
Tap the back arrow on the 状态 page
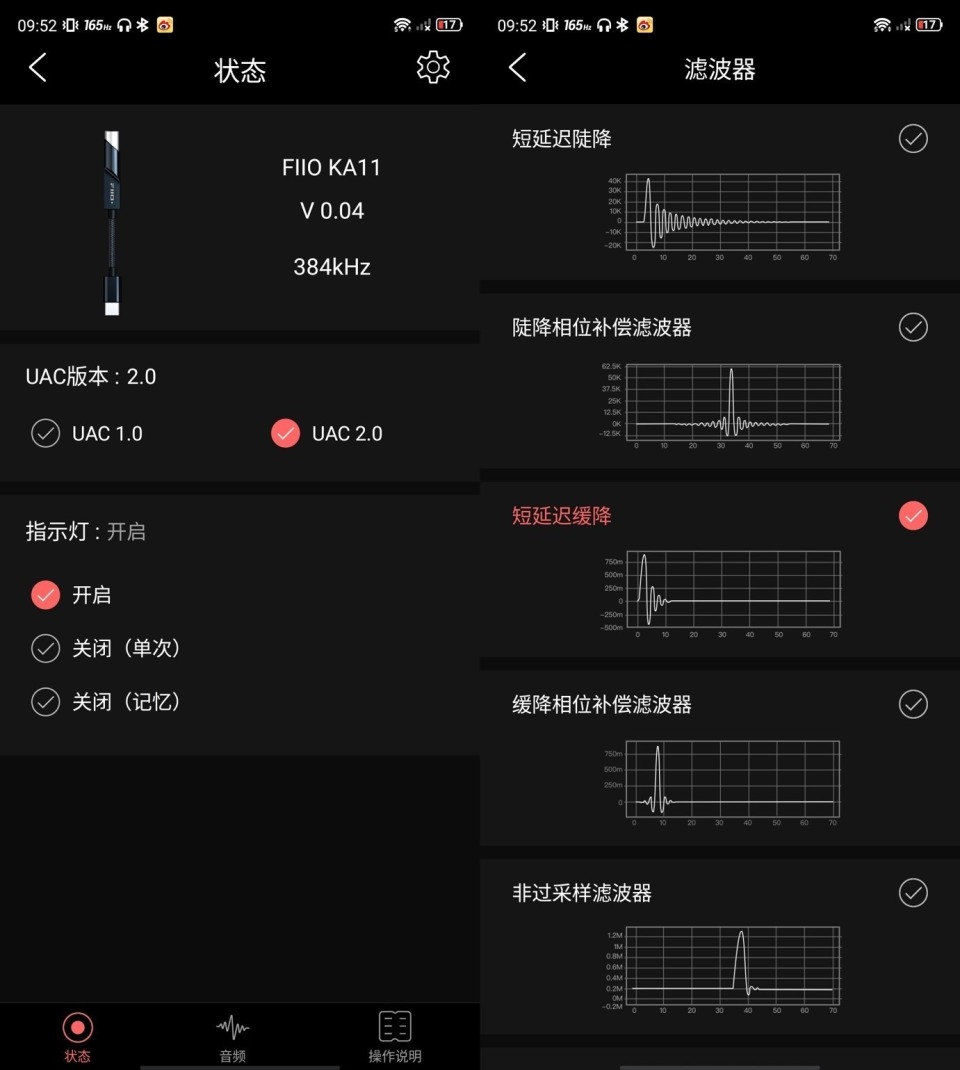pyautogui.click(x=37, y=67)
